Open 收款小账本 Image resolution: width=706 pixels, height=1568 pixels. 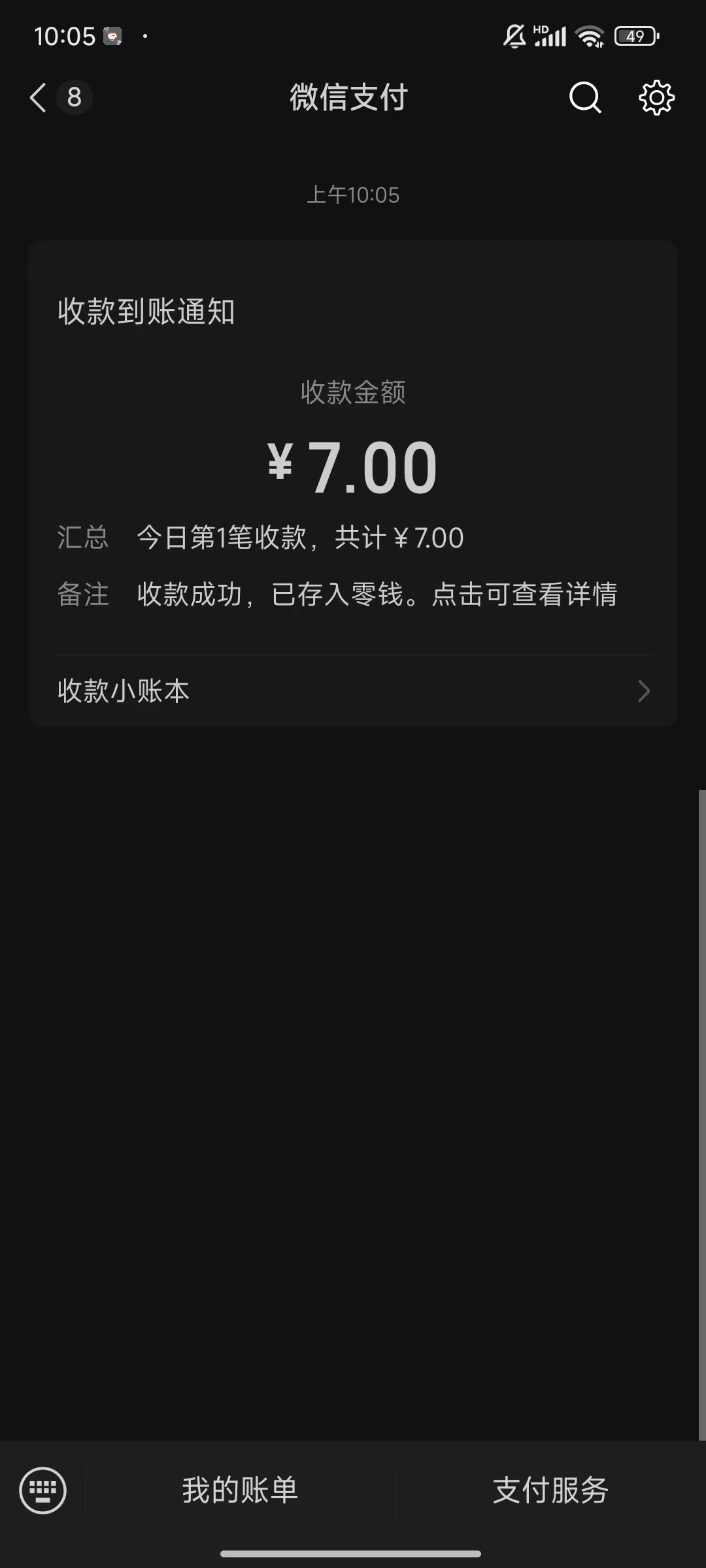click(353, 691)
